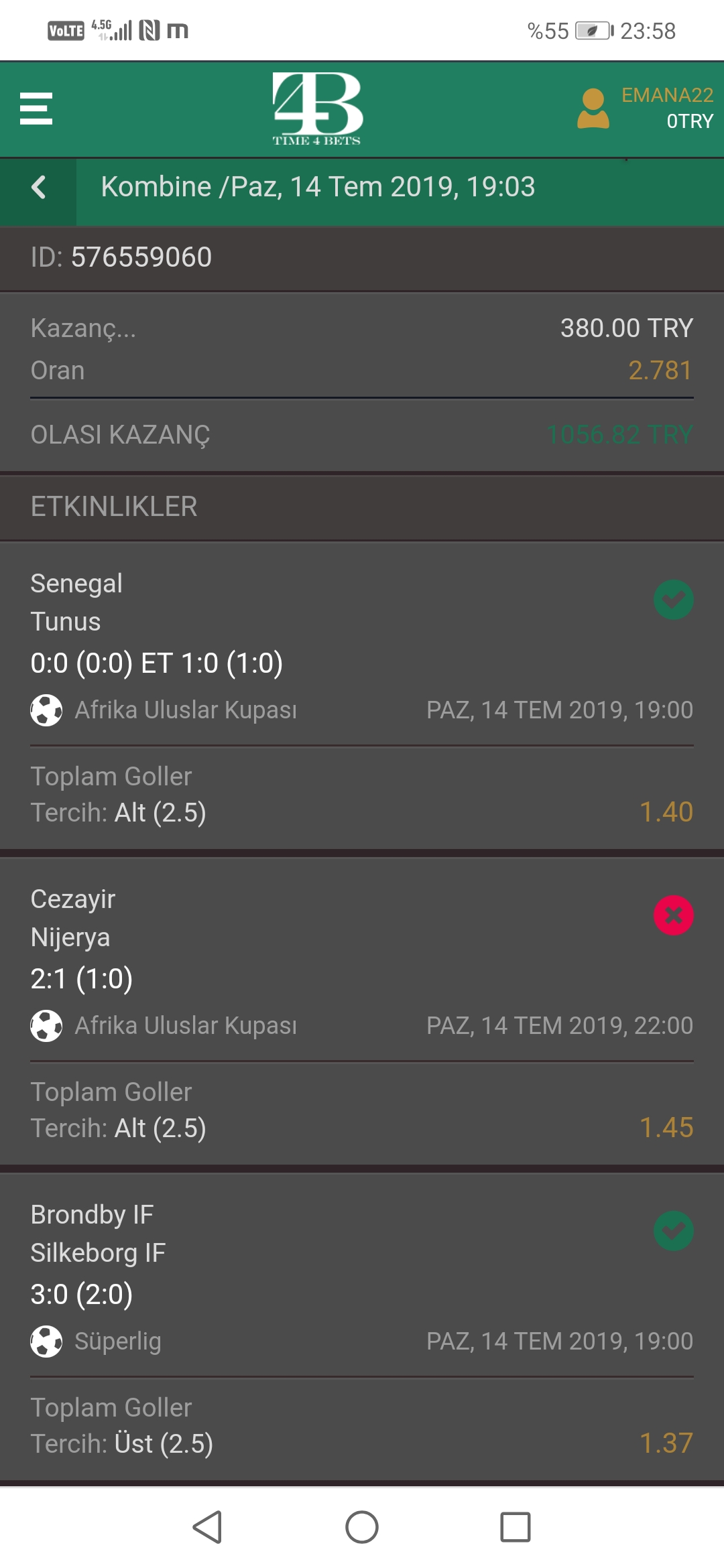
Task: Open the EMANA22 account profile
Action: 645,109
